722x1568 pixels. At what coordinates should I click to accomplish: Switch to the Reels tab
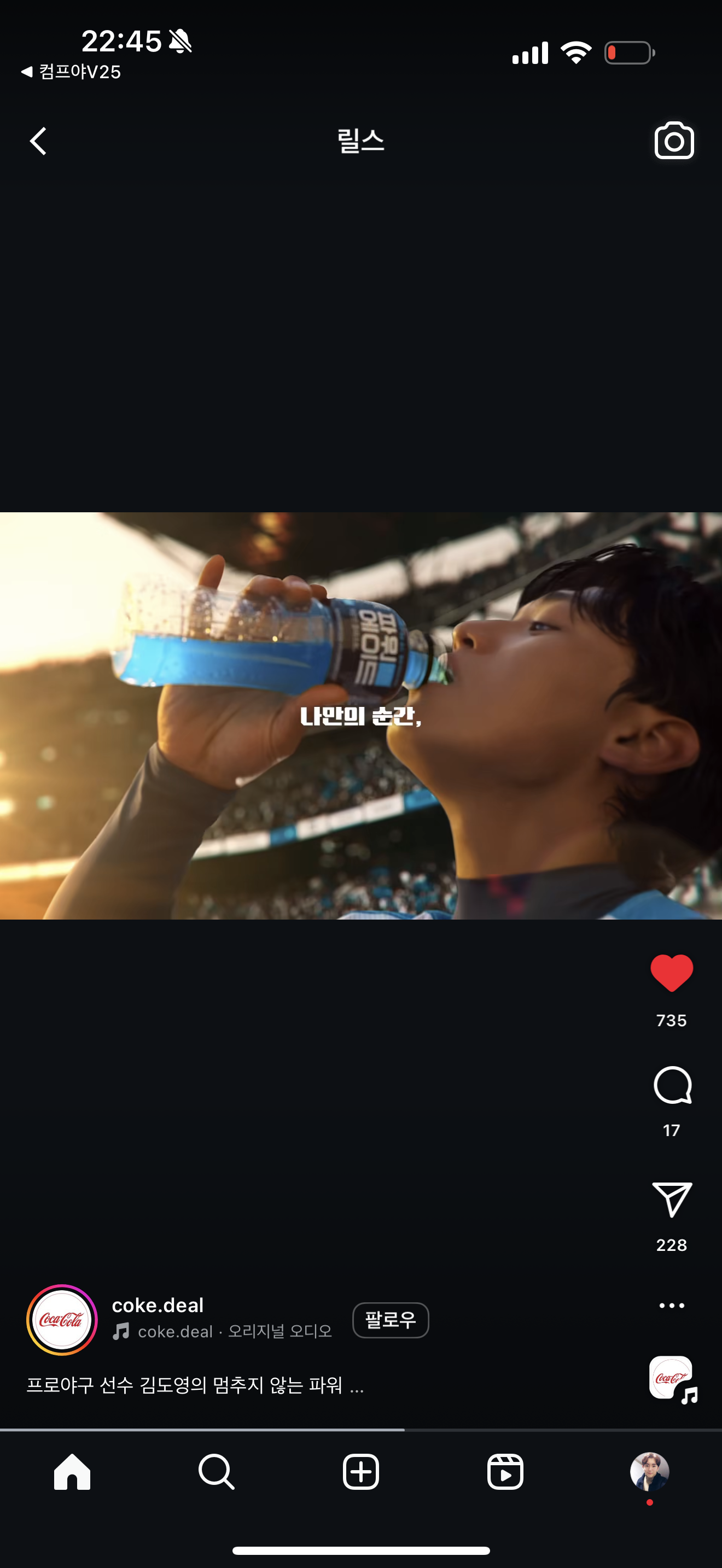point(505,1472)
